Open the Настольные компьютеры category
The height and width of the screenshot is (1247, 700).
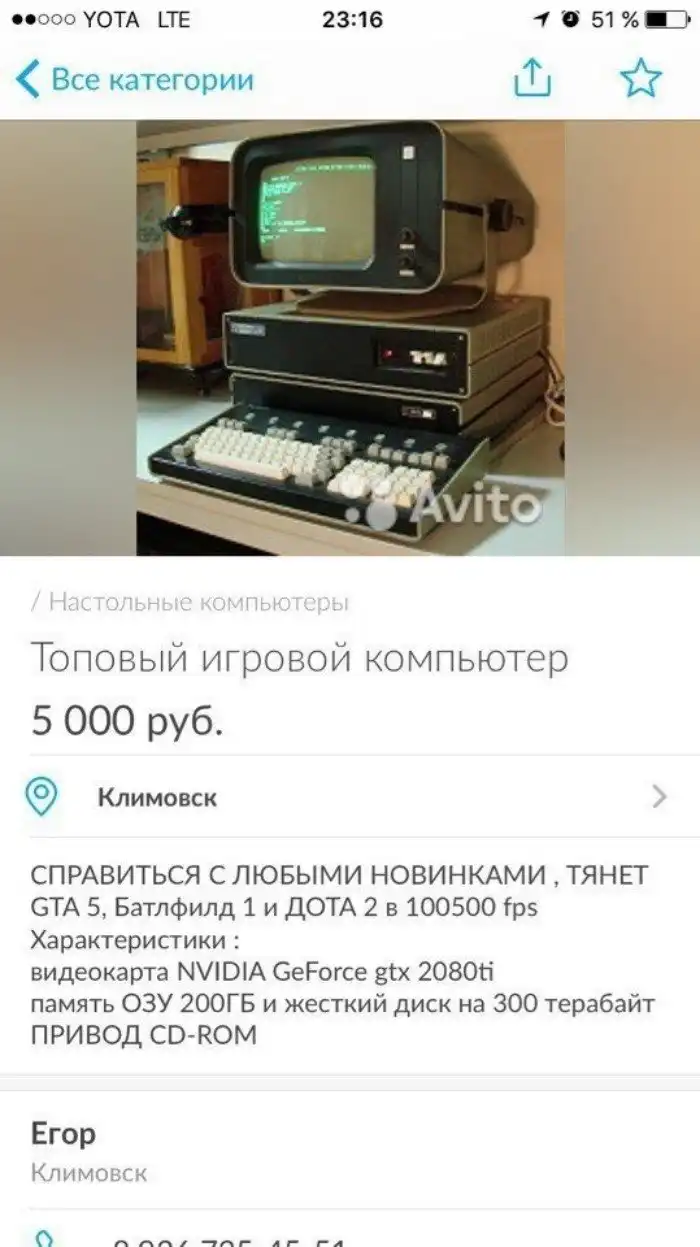click(x=198, y=602)
